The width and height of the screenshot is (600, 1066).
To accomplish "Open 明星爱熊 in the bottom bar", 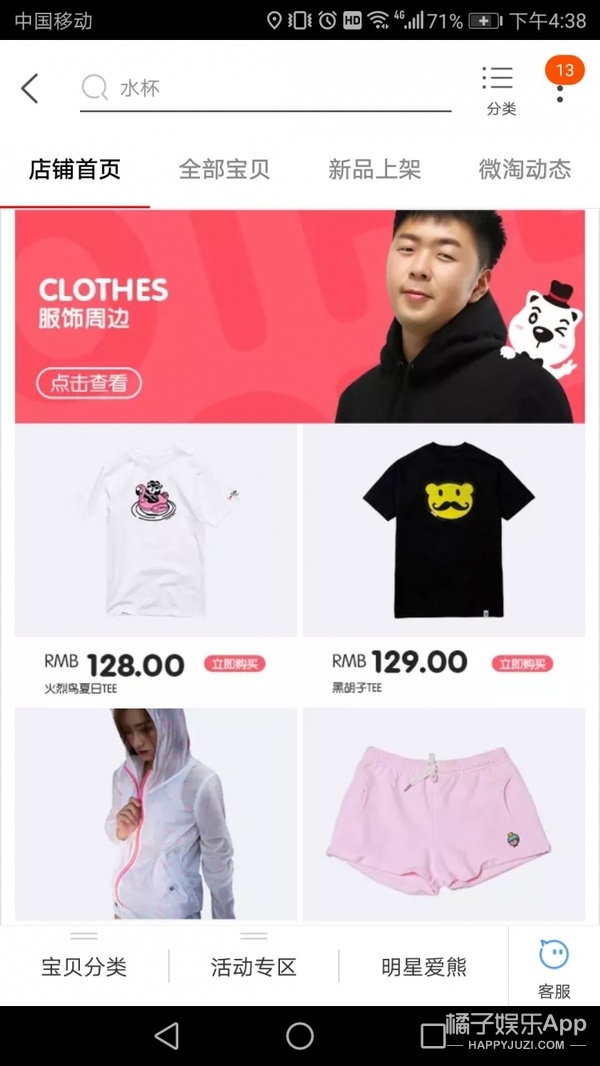I will coord(424,967).
